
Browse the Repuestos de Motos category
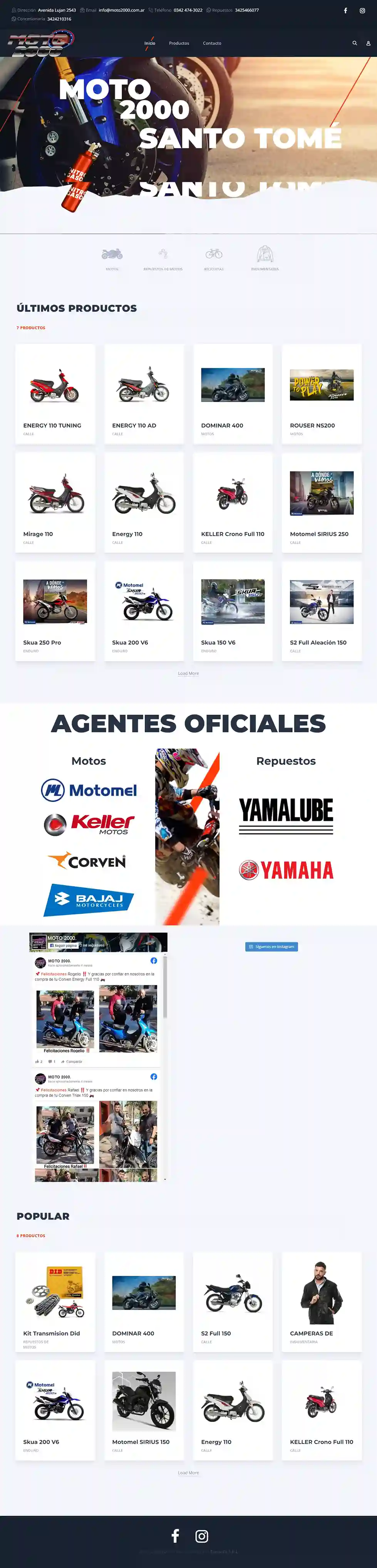pyautogui.click(x=163, y=258)
